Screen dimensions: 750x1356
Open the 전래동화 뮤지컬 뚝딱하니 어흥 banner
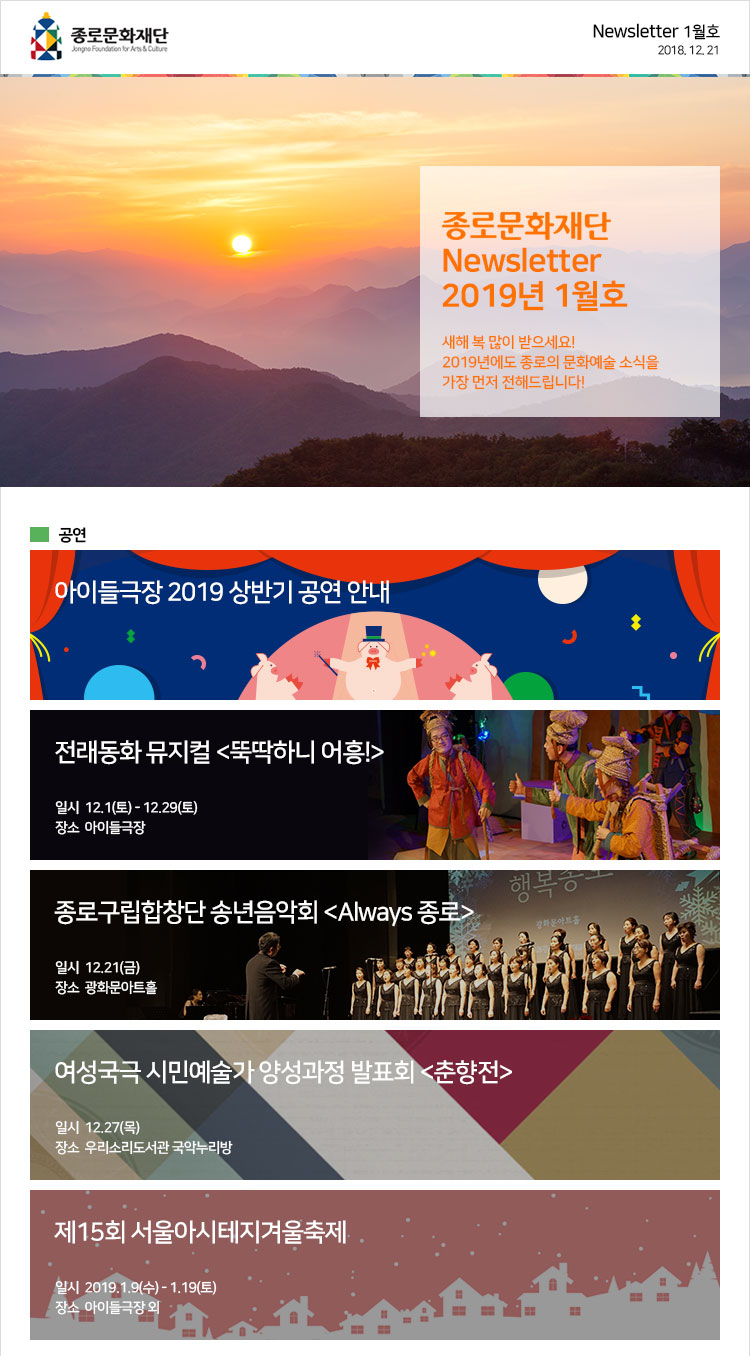pos(375,785)
